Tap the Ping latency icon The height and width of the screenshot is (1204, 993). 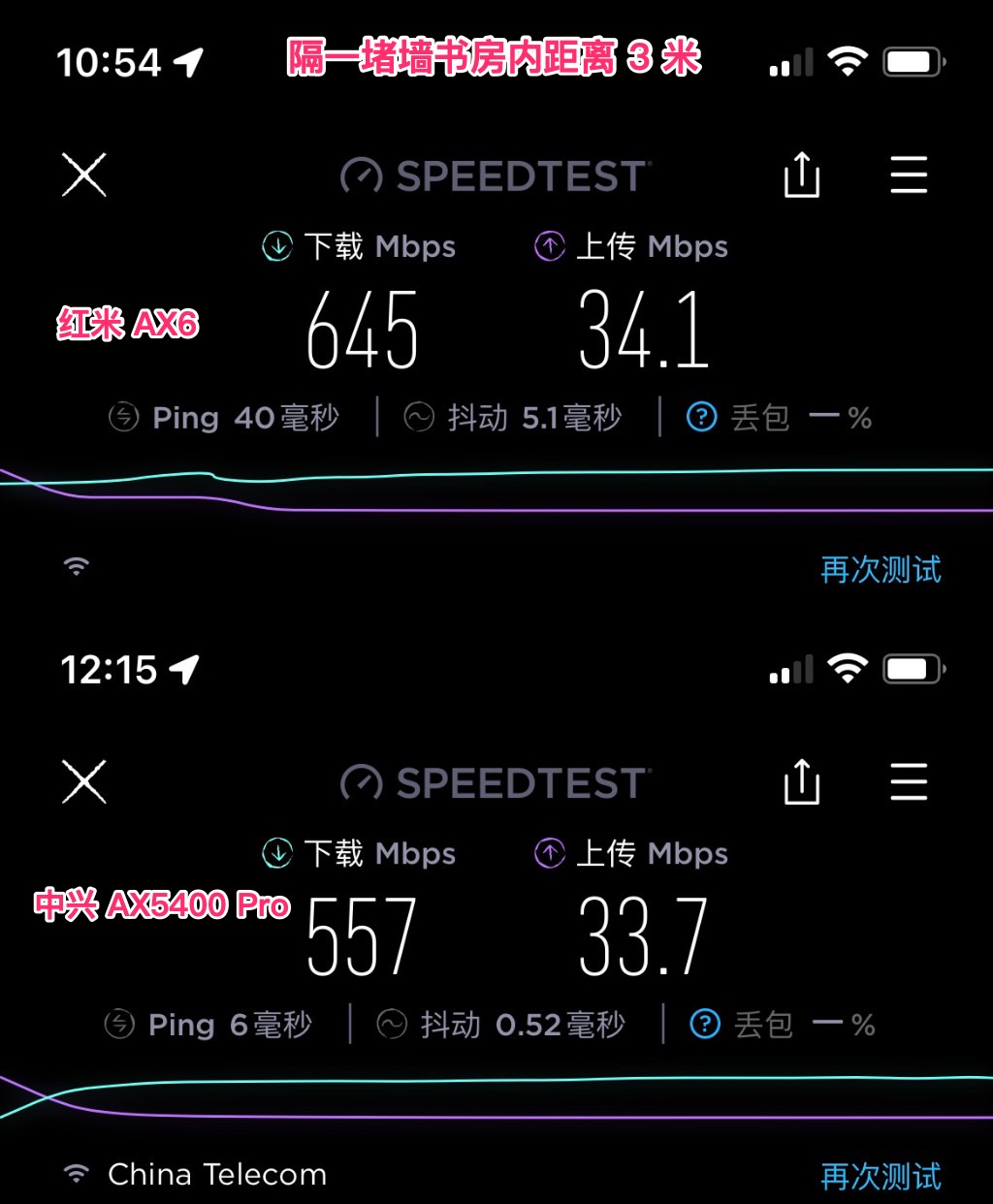[122, 417]
